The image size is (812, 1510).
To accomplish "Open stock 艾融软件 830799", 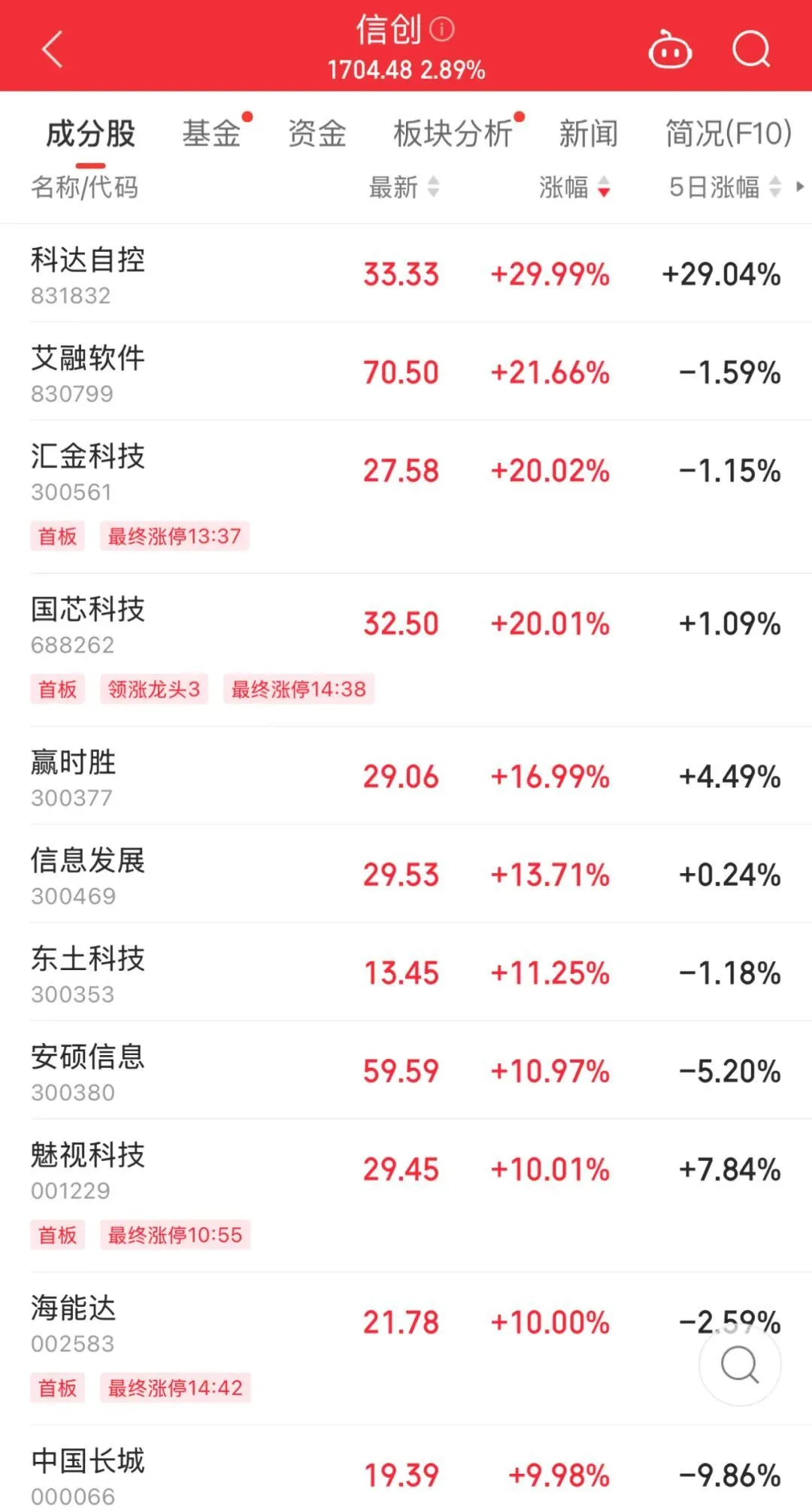I will pyautogui.click(x=406, y=371).
